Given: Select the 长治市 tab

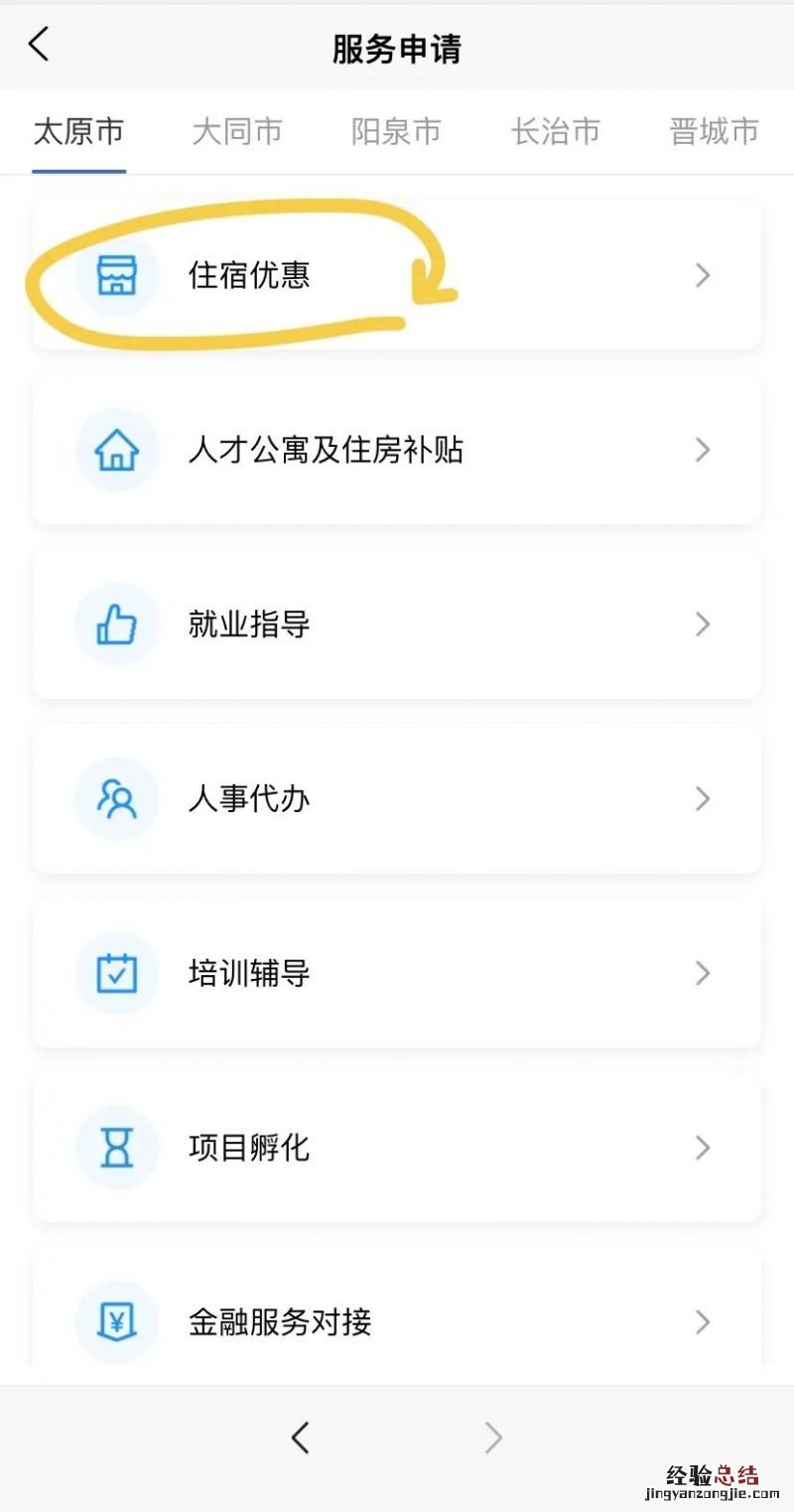Looking at the screenshot, I should (555, 131).
